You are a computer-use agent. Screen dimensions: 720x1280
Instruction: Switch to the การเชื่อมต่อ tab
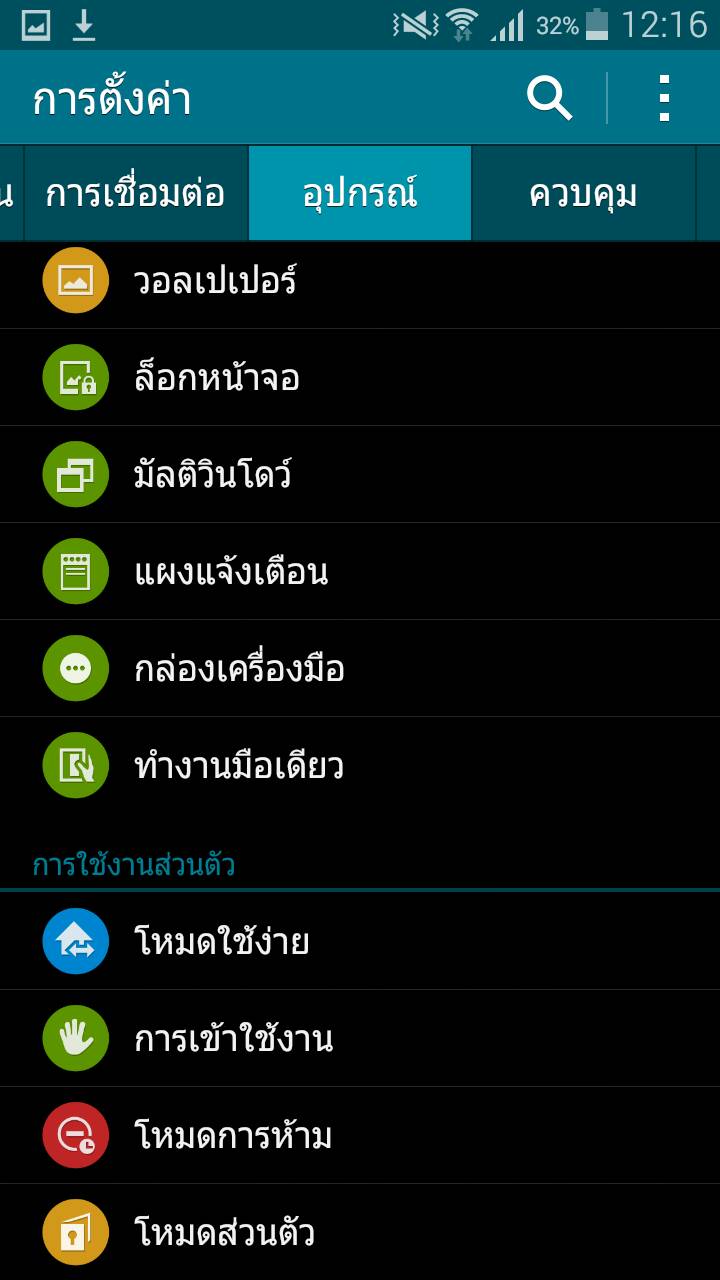pyautogui.click(x=135, y=193)
